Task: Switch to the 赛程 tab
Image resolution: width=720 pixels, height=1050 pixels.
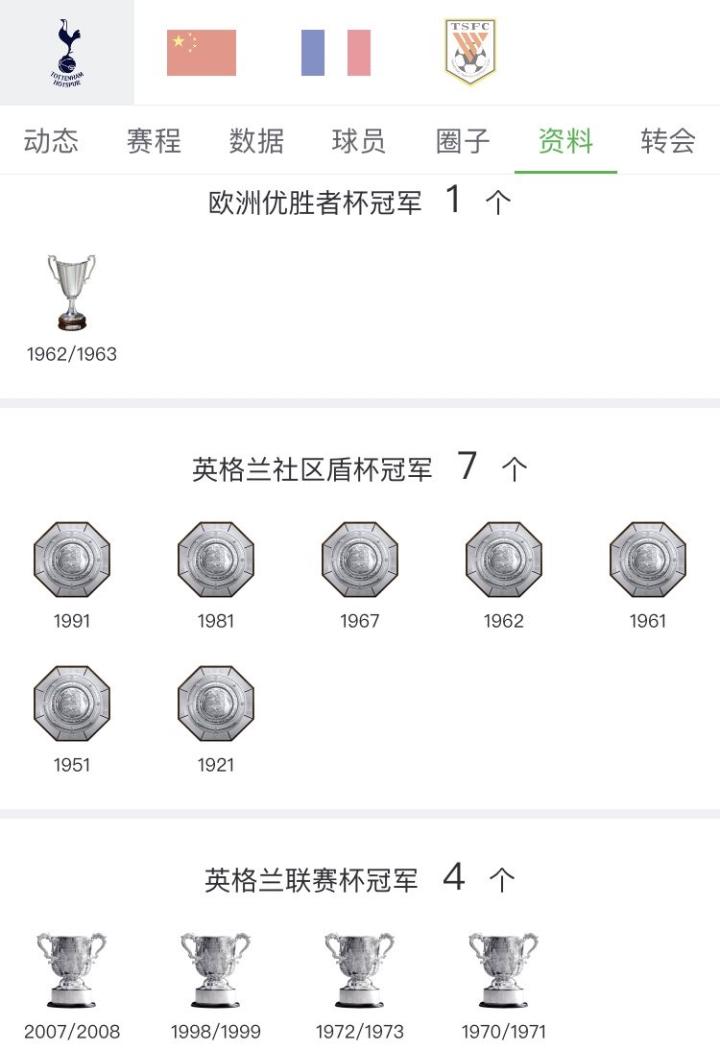Action: [x=154, y=141]
